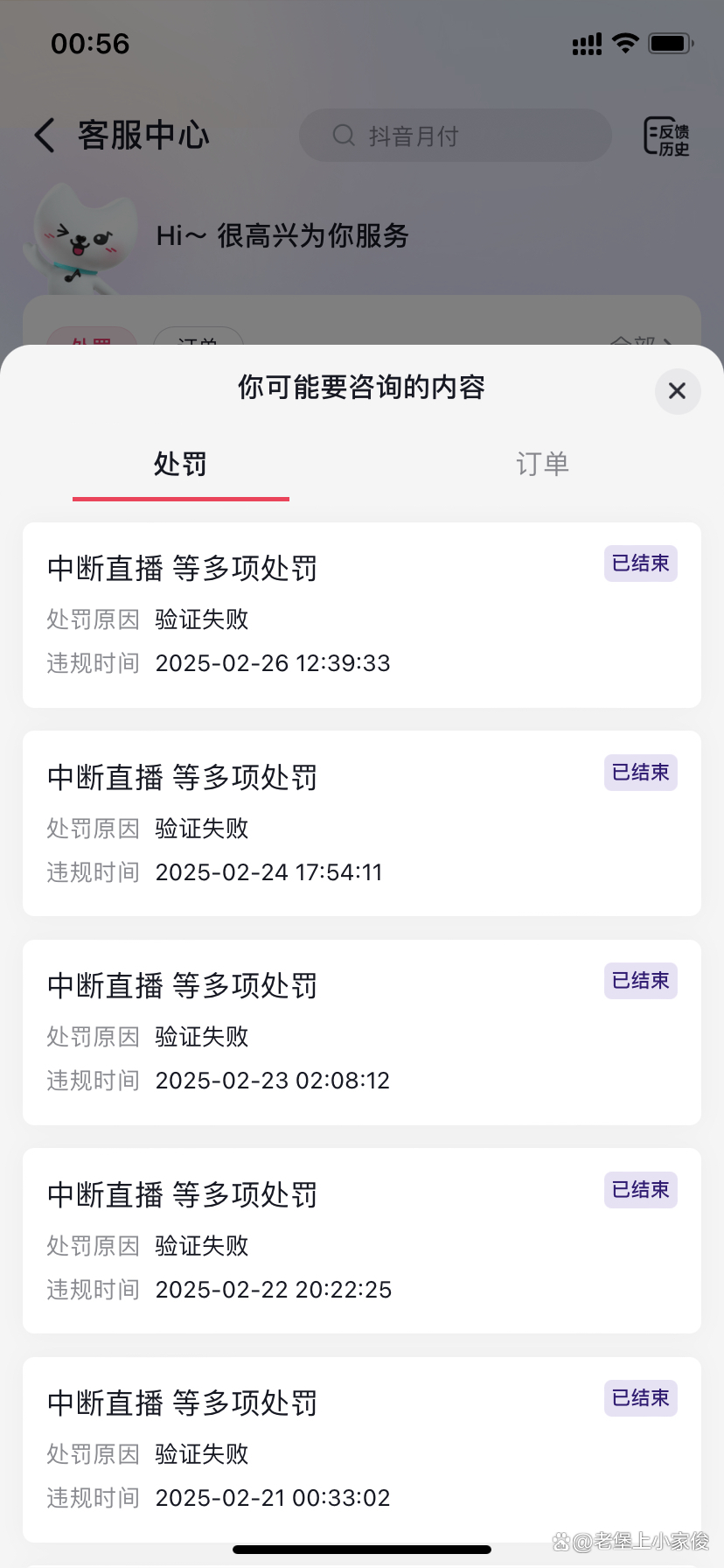Select the 验证失败 reason on the last card
Viewport: 724px width, 1568px height.
tap(200, 1453)
